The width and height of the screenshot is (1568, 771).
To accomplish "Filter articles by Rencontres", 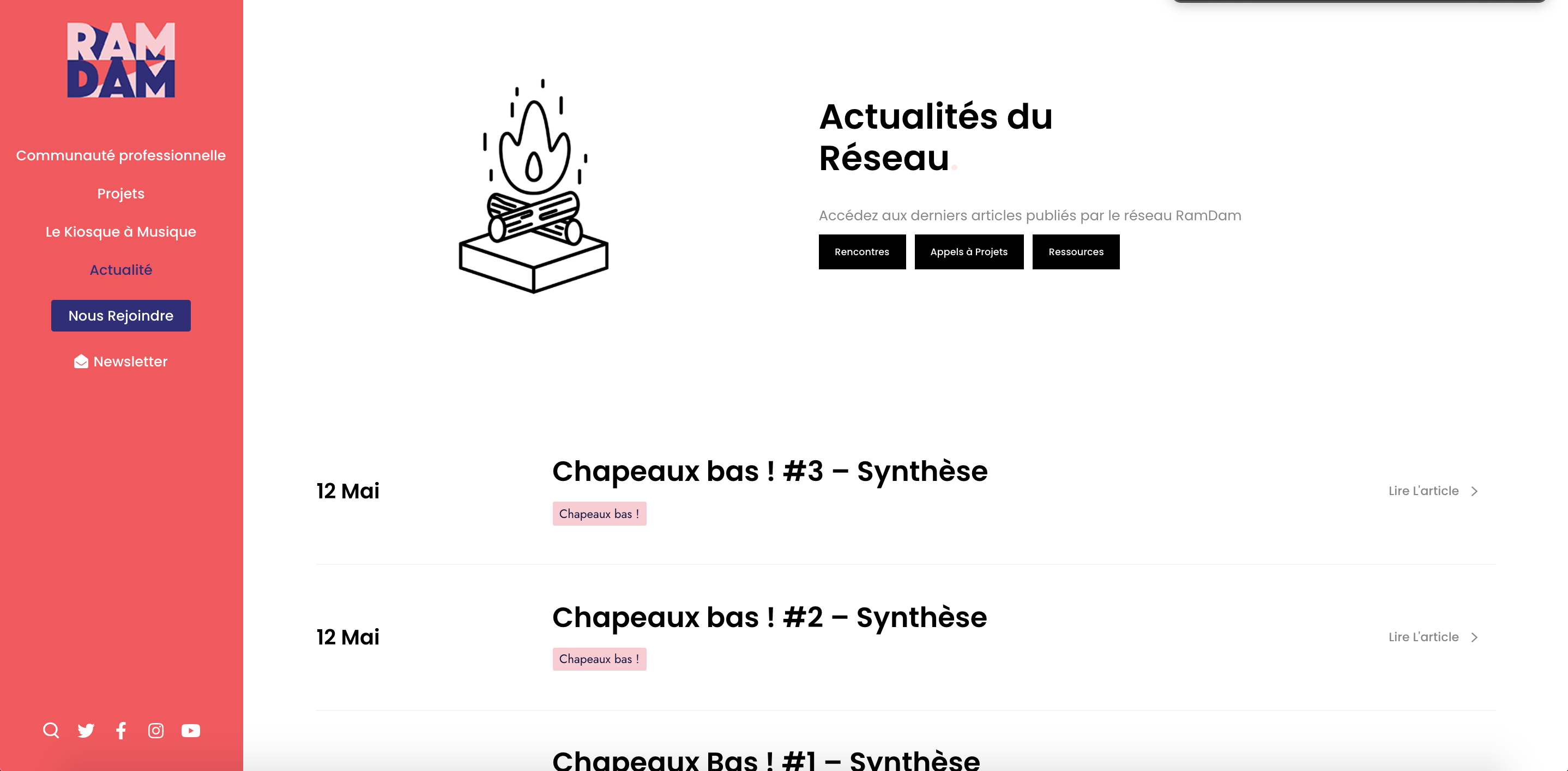I will [x=861, y=252].
